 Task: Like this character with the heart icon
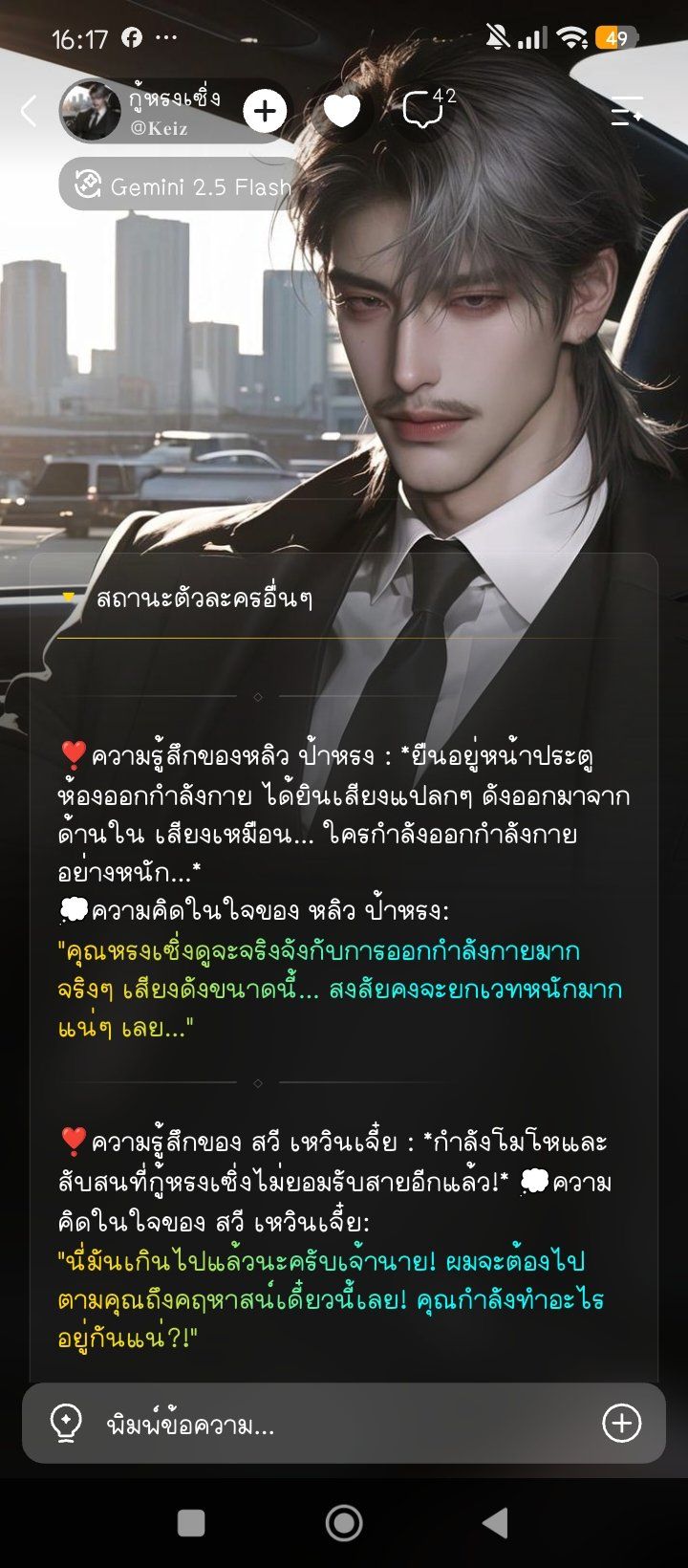pos(342,111)
